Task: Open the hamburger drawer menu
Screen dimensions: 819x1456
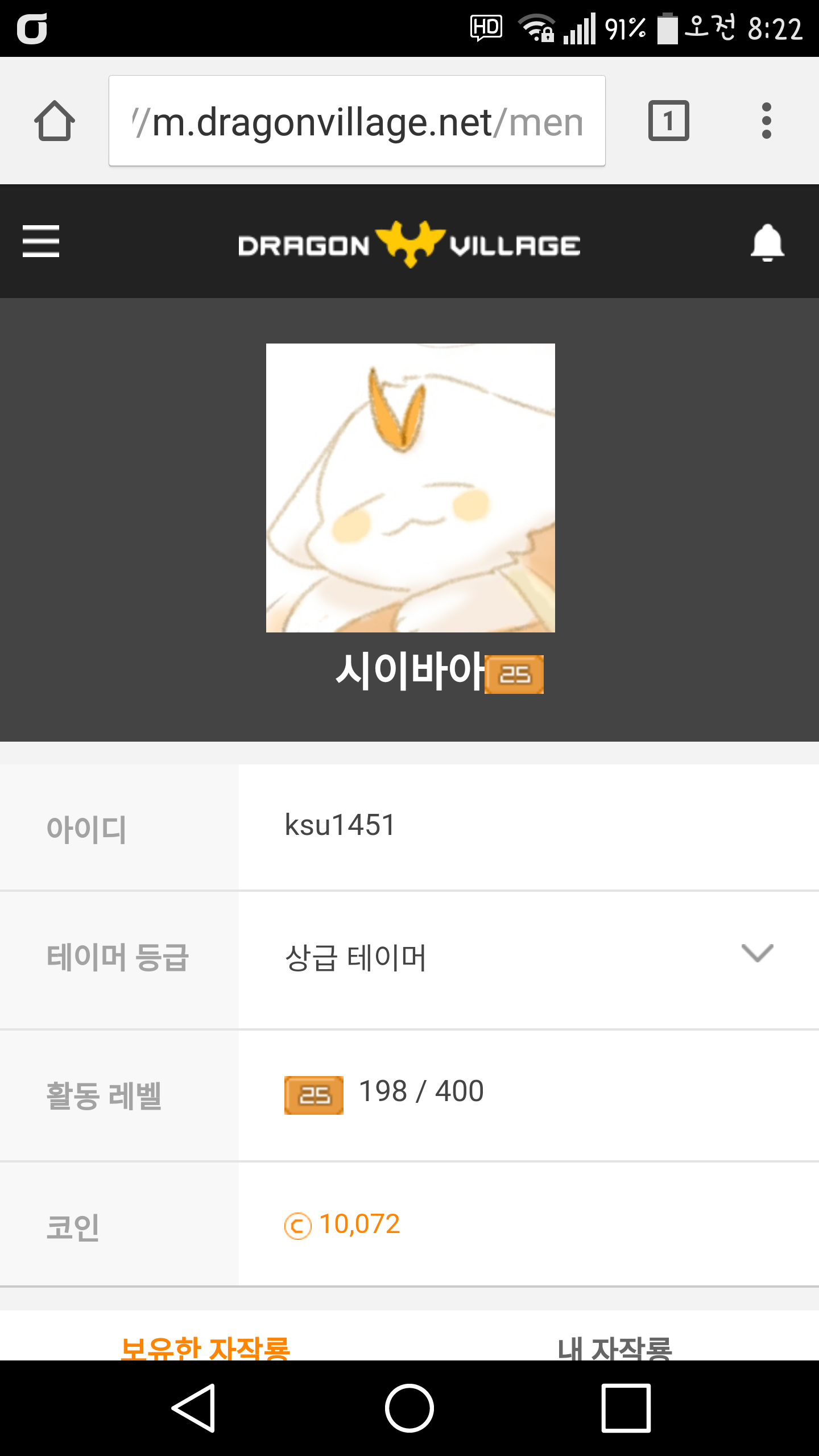Action: [41, 241]
